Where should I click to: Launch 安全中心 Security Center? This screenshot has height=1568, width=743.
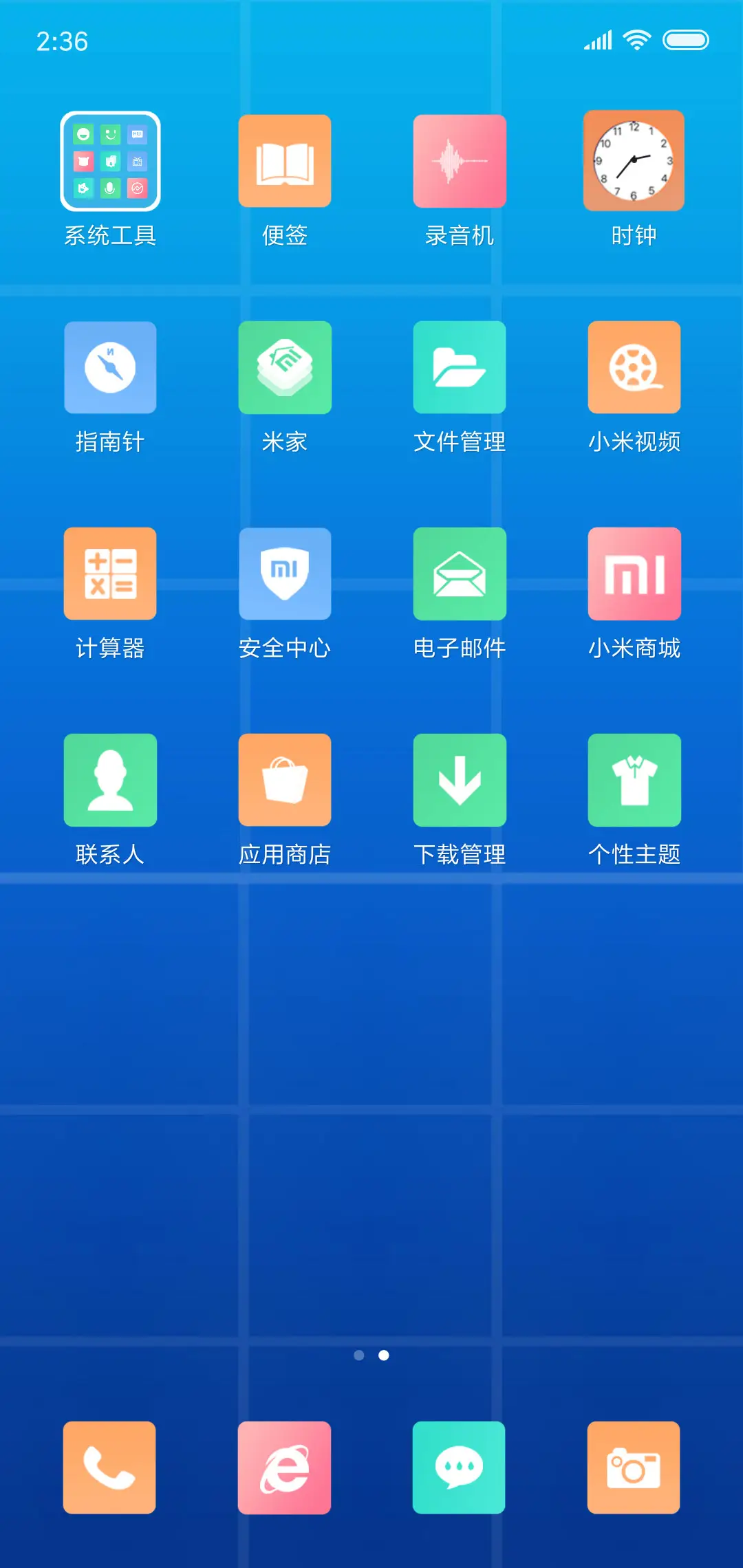click(x=285, y=574)
